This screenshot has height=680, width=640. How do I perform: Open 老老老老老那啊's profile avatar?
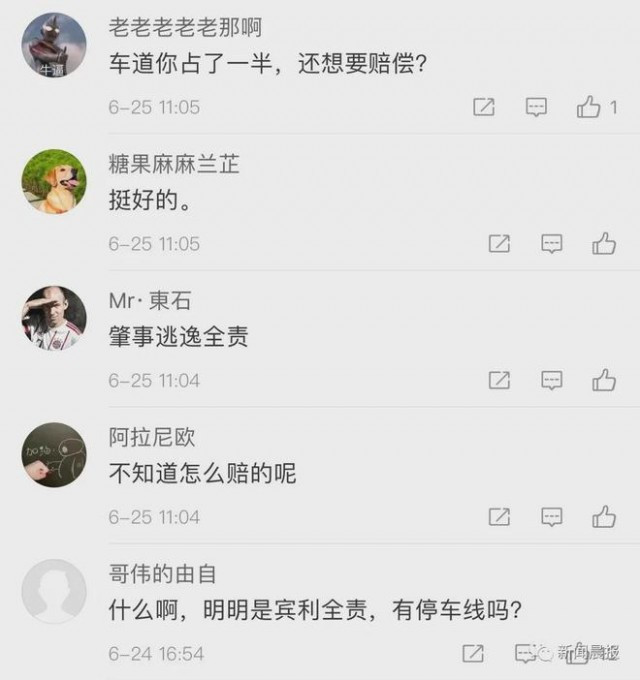click(54, 45)
